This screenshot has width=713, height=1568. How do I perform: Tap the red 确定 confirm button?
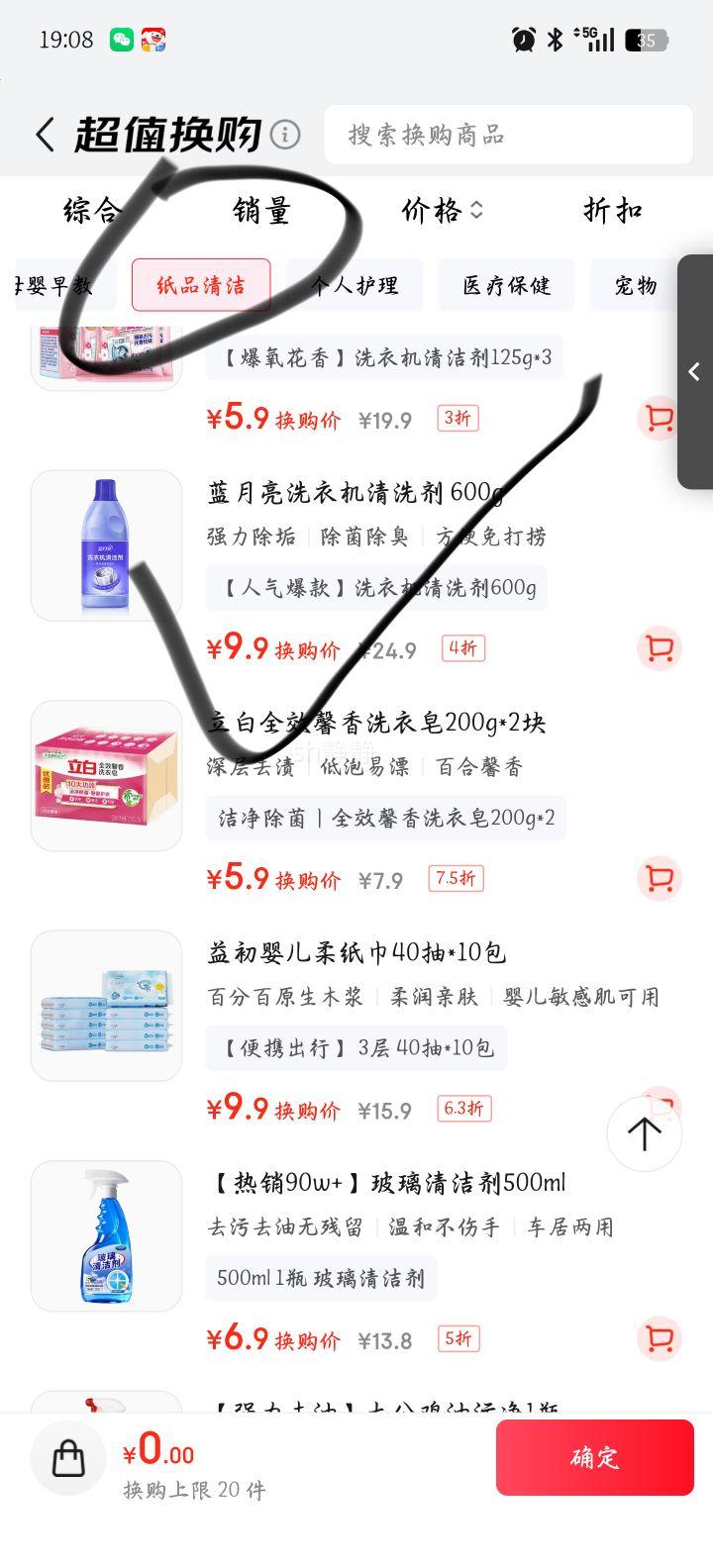pyautogui.click(x=595, y=1457)
